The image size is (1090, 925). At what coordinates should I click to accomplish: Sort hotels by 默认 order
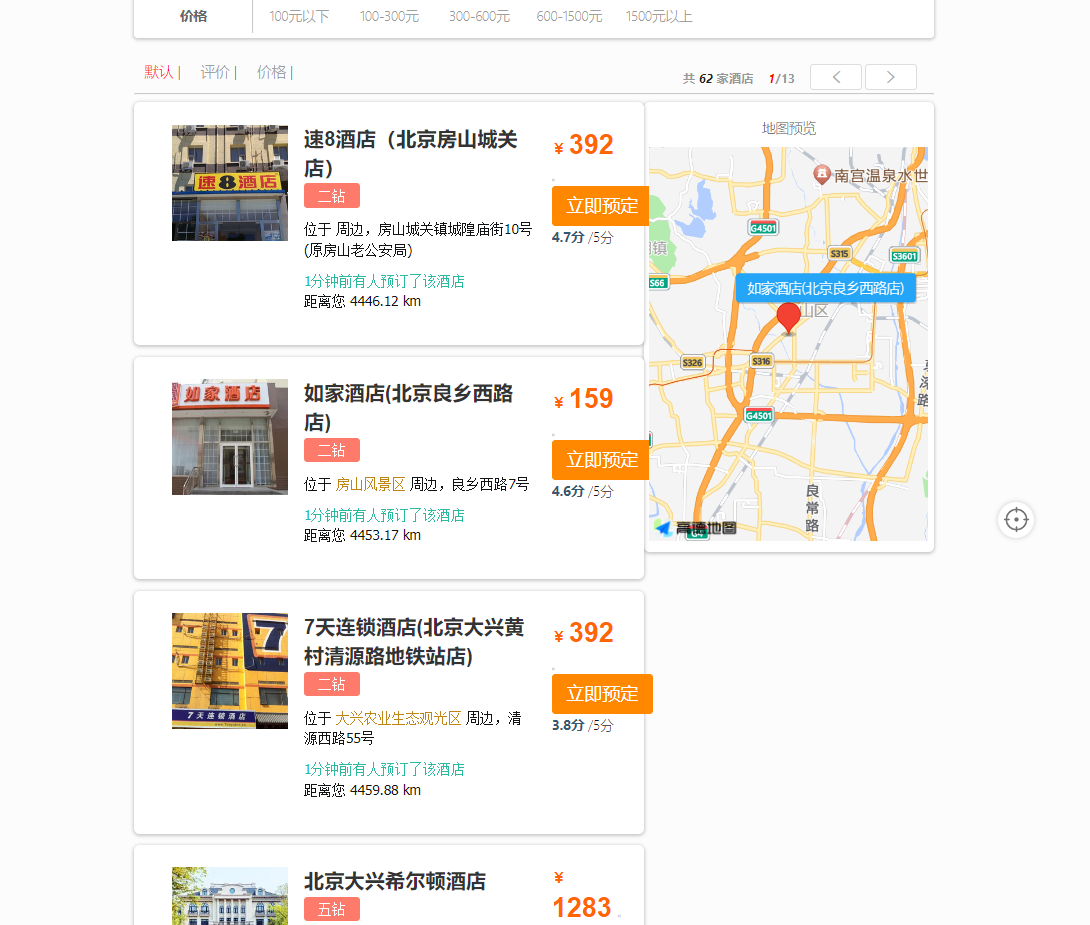pos(159,72)
